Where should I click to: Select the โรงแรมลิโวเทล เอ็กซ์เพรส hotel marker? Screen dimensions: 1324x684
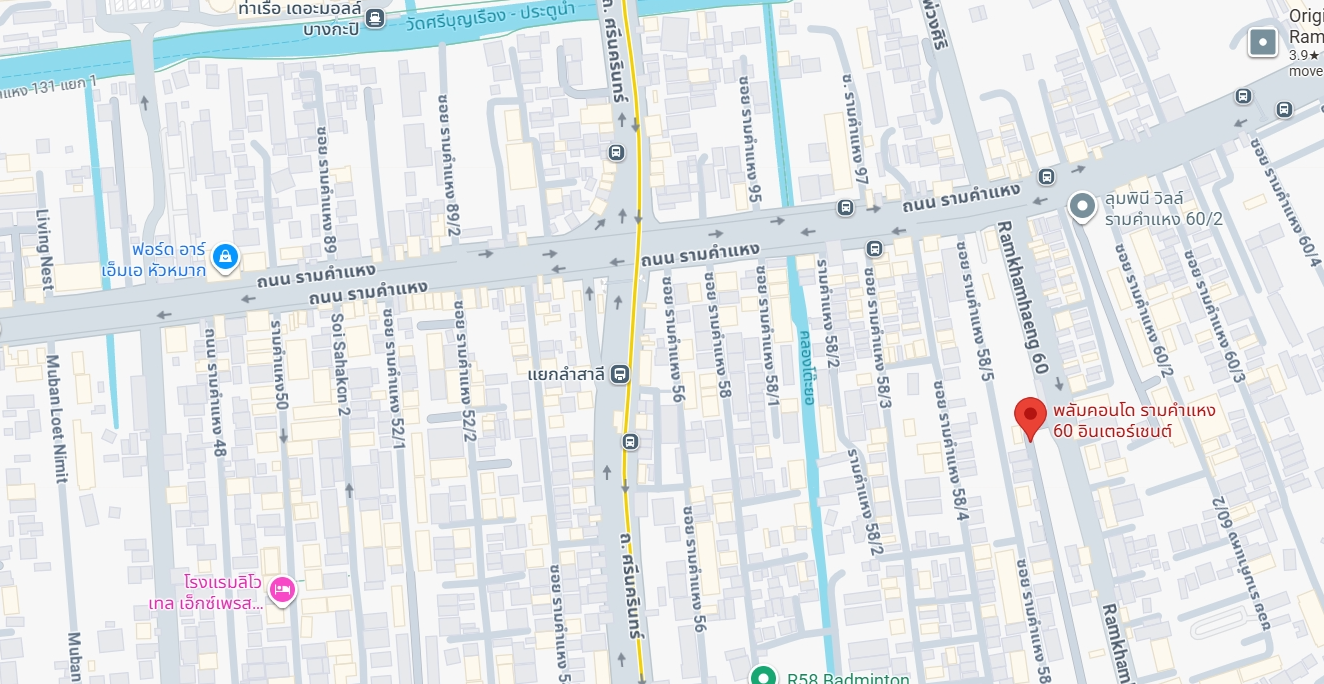pos(282,590)
